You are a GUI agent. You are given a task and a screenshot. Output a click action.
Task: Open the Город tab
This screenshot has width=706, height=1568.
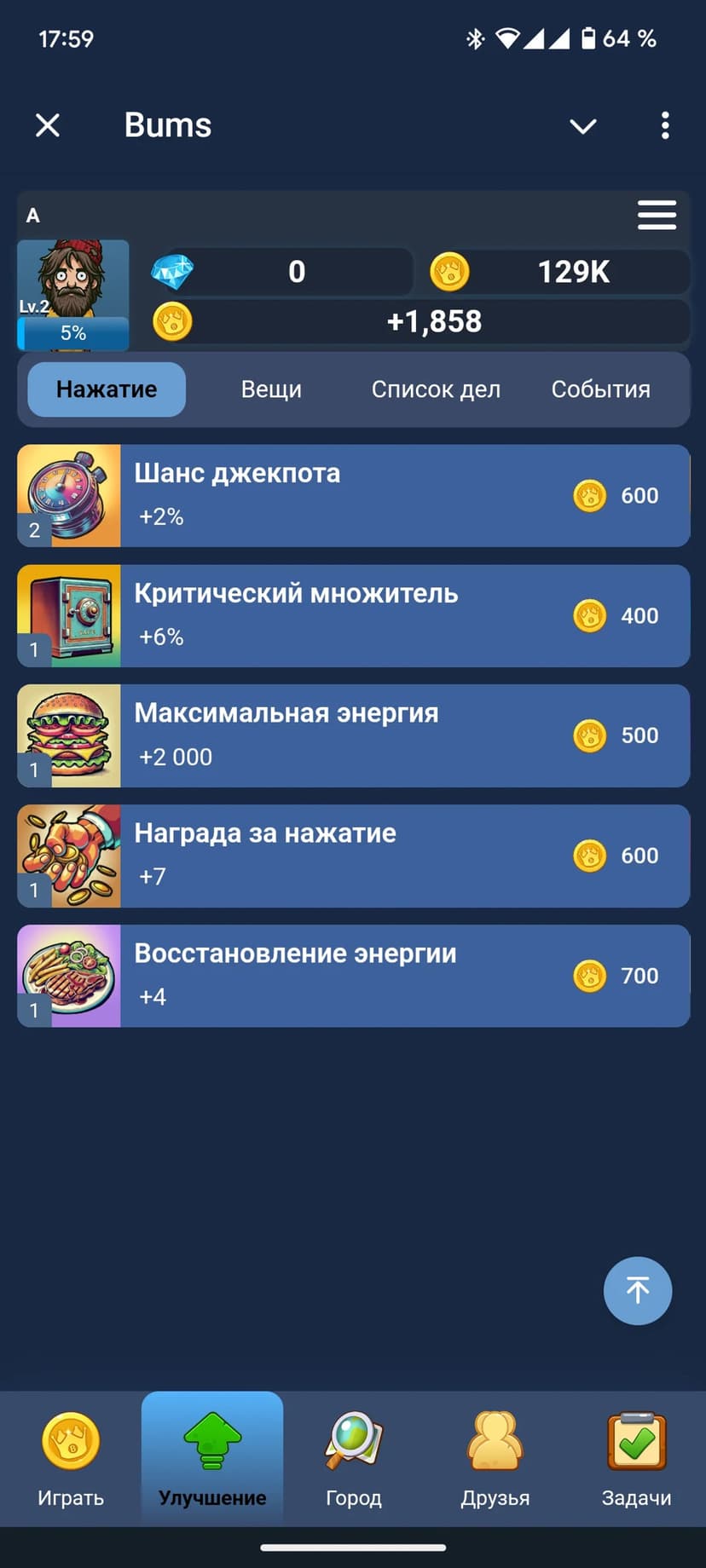pos(354,1459)
